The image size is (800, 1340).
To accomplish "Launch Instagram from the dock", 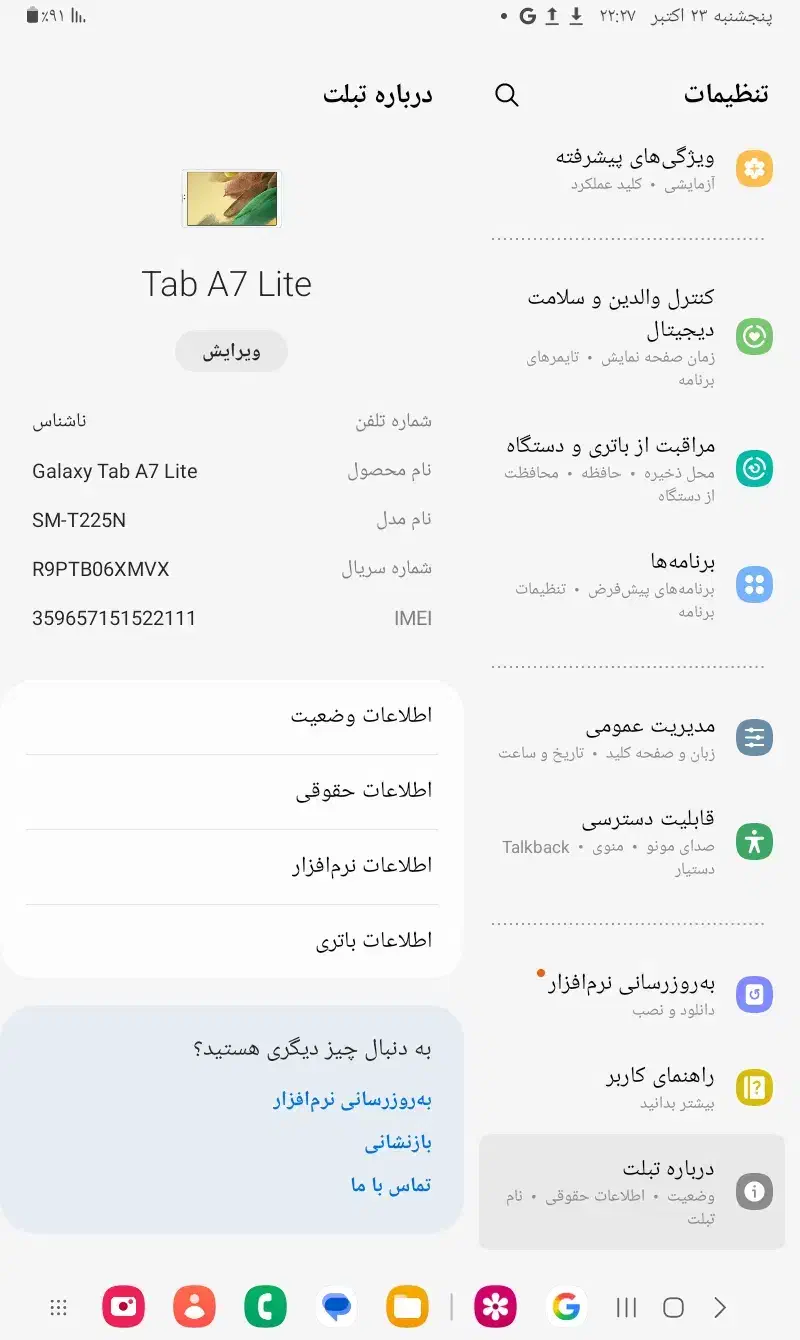I will tap(123, 1306).
